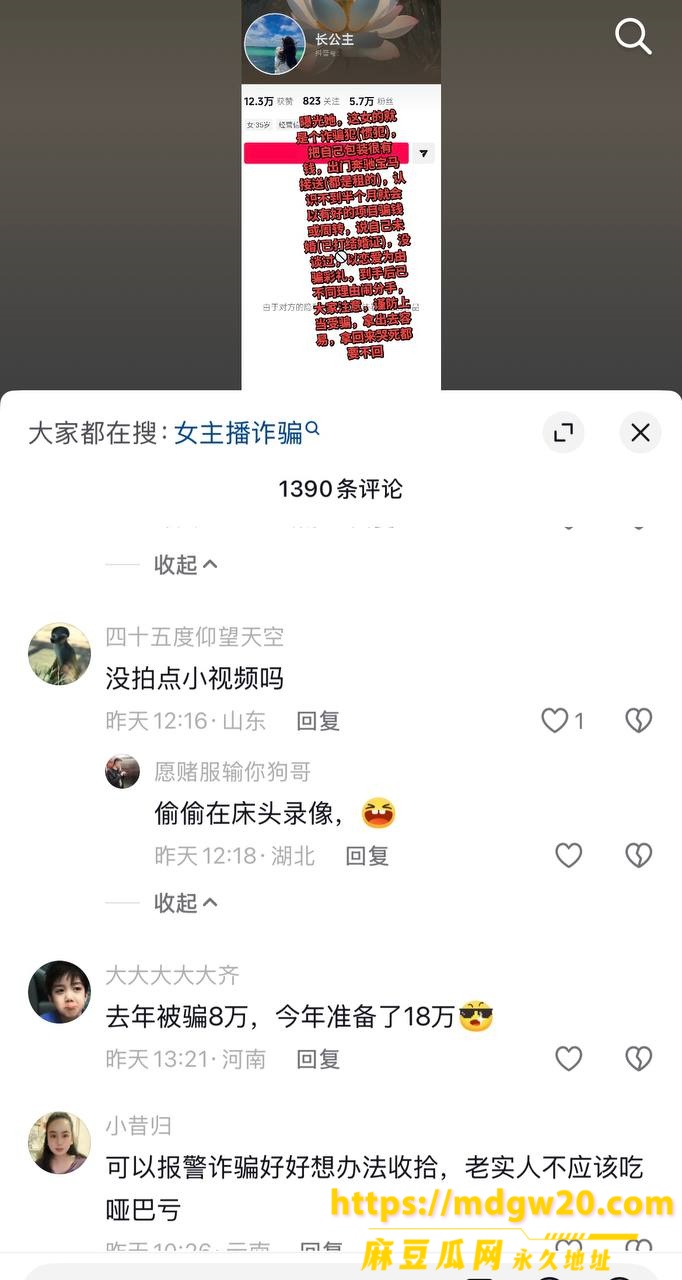Open 愿赌服输你狗哥's small avatar
Viewport: 682px width, 1280px height.
pos(122,771)
